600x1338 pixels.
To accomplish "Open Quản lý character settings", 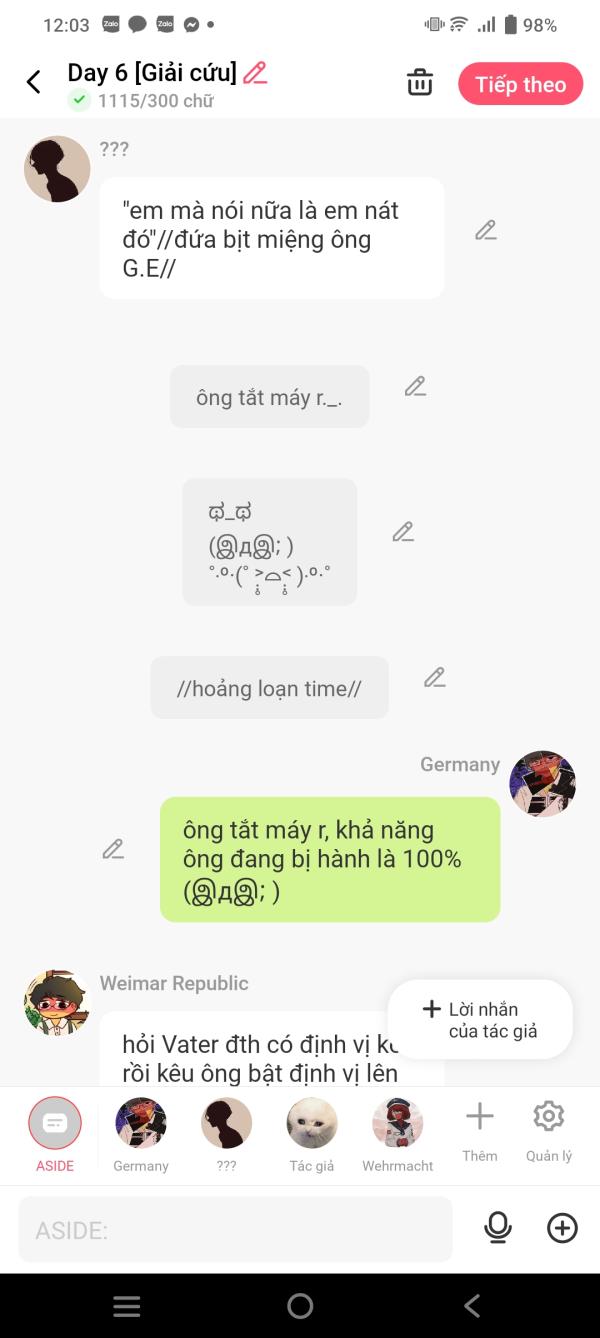I will tap(549, 1132).
